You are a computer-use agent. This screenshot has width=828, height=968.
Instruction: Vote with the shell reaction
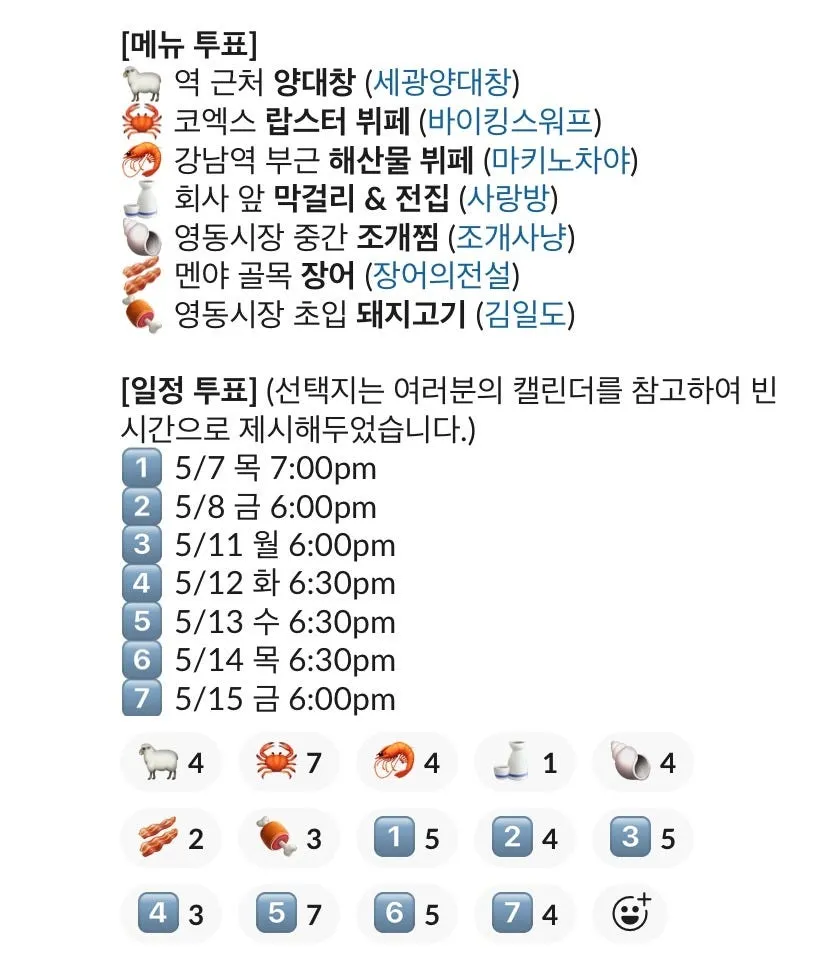click(643, 763)
